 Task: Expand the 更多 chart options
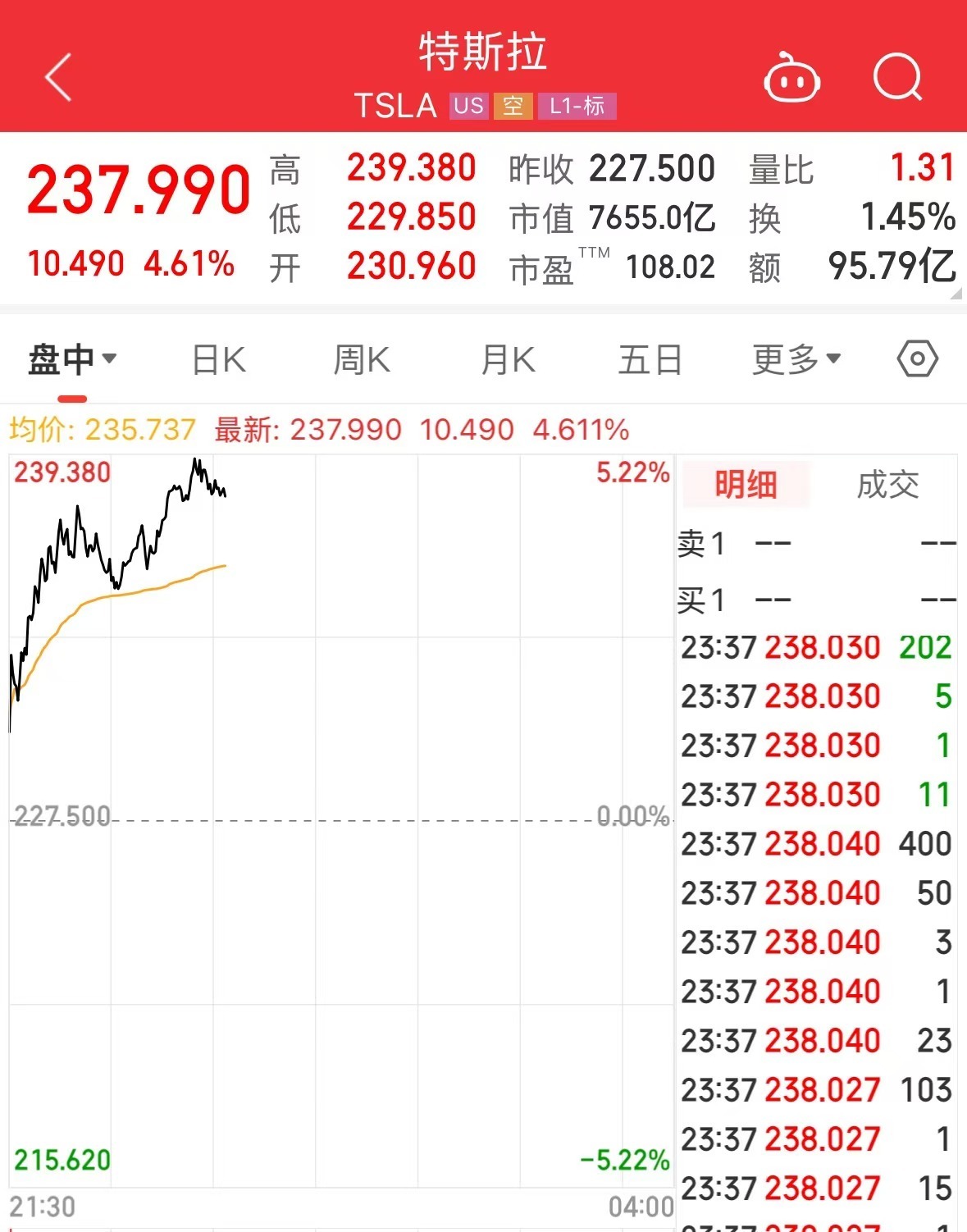(x=796, y=360)
